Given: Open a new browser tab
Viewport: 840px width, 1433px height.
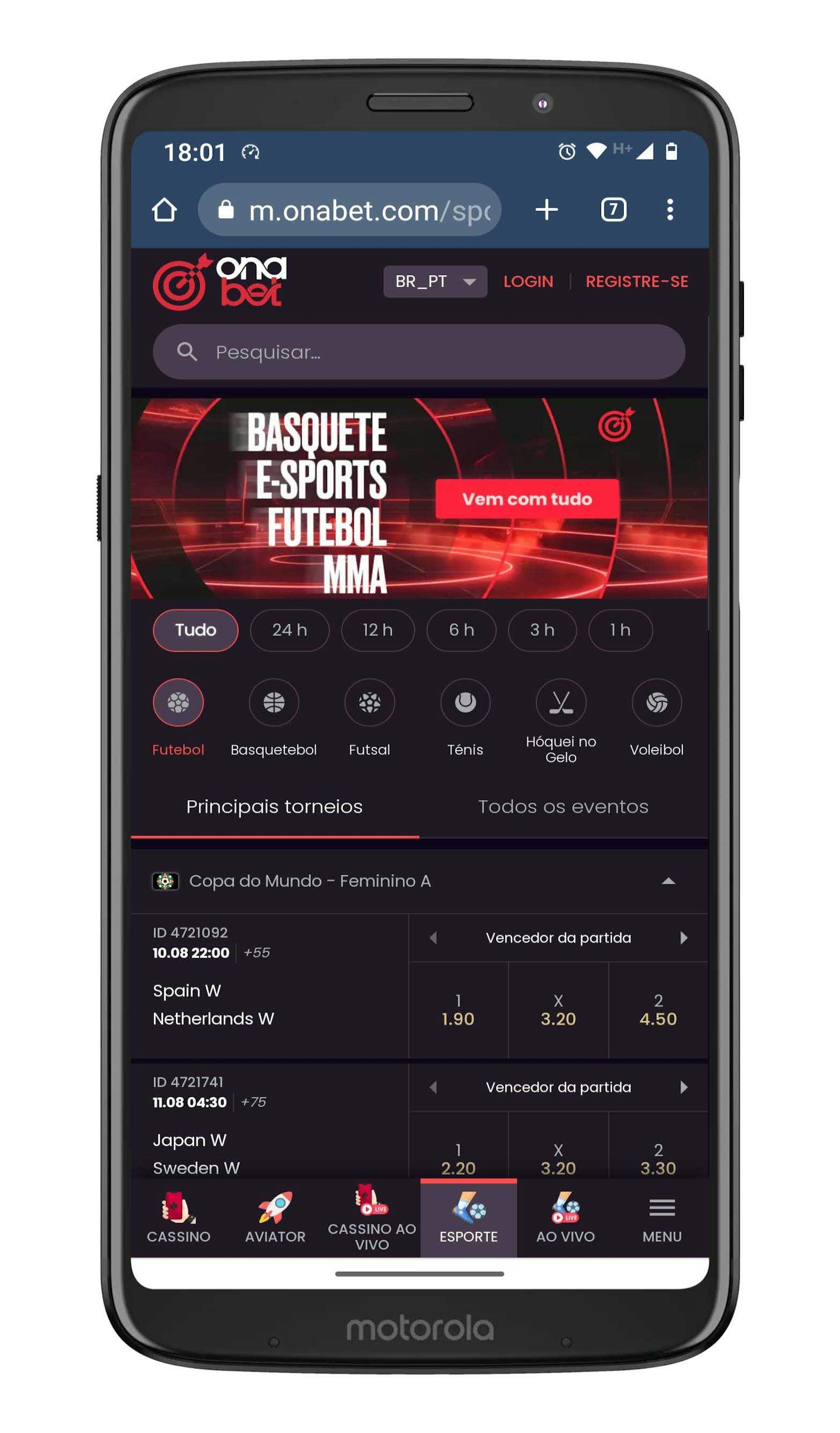Looking at the screenshot, I should pyautogui.click(x=547, y=210).
